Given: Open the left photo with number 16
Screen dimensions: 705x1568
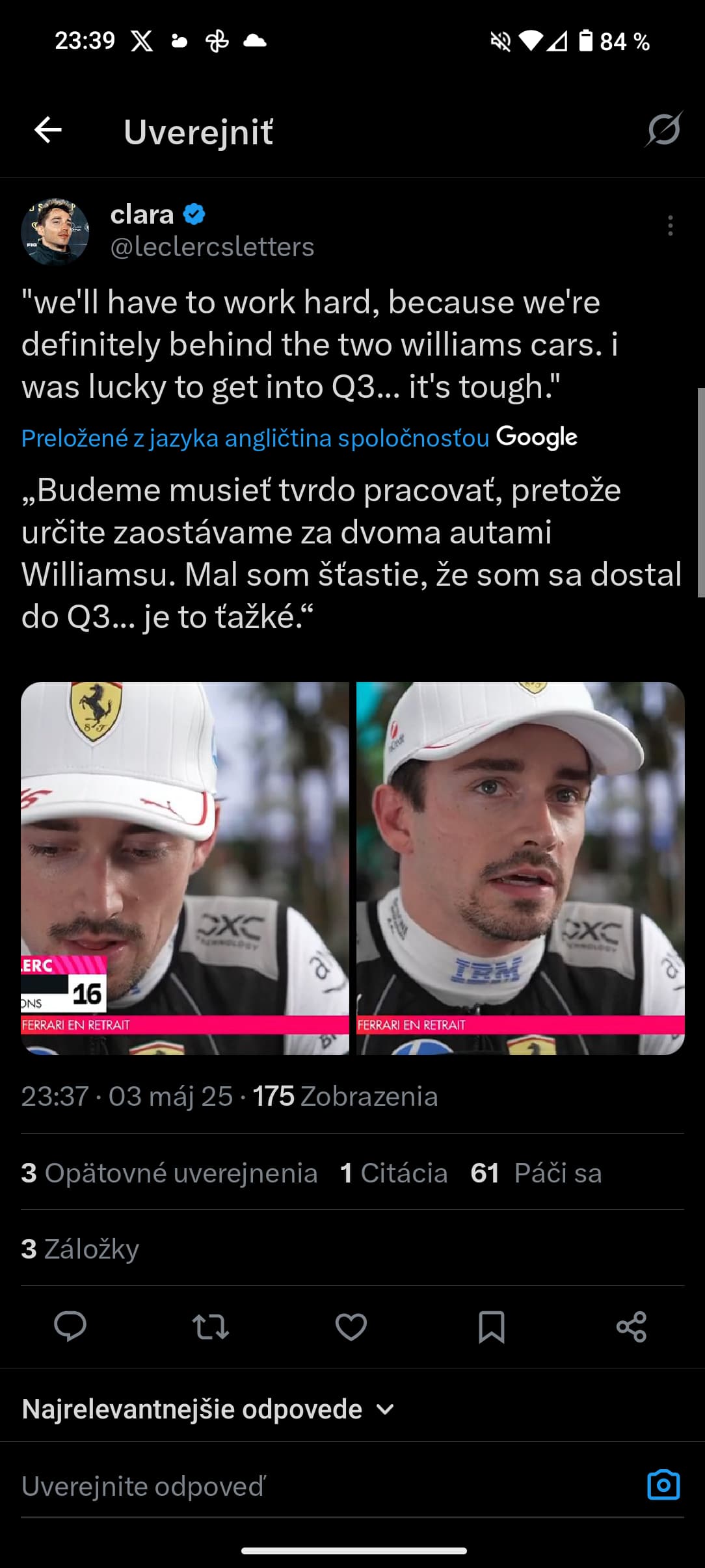Looking at the screenshot, I should 185,868.
